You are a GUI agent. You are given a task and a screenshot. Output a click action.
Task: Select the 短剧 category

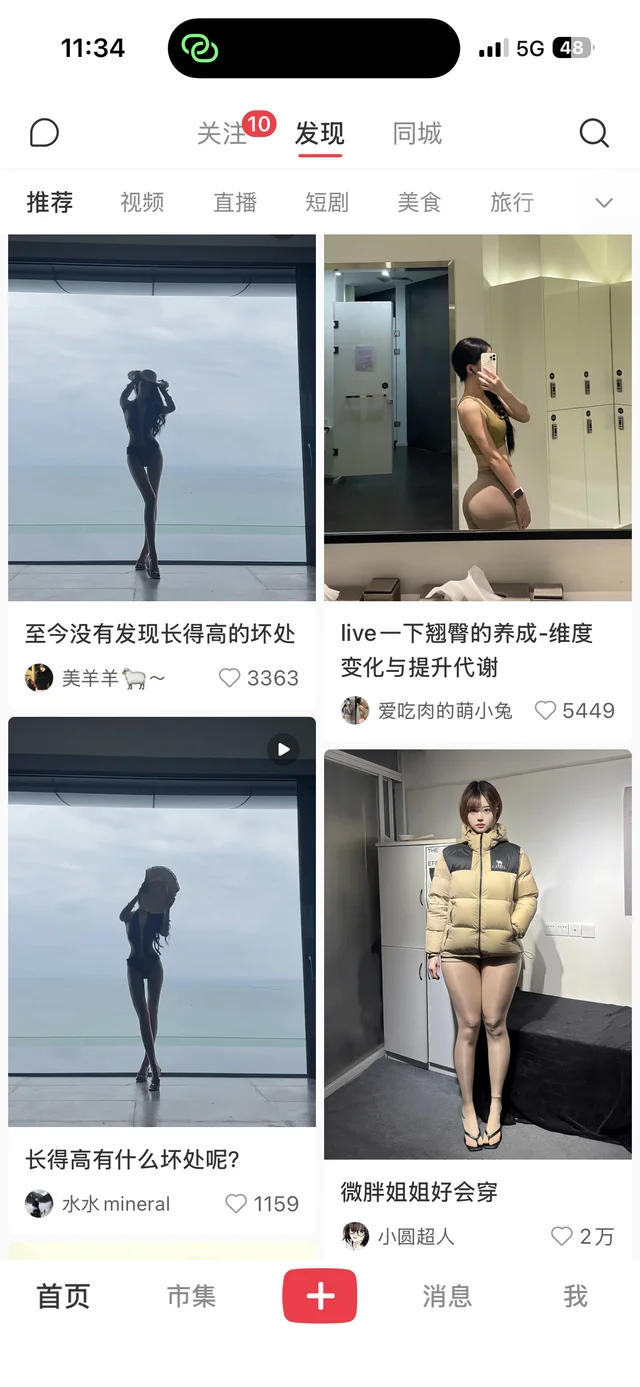click(327, 203)
